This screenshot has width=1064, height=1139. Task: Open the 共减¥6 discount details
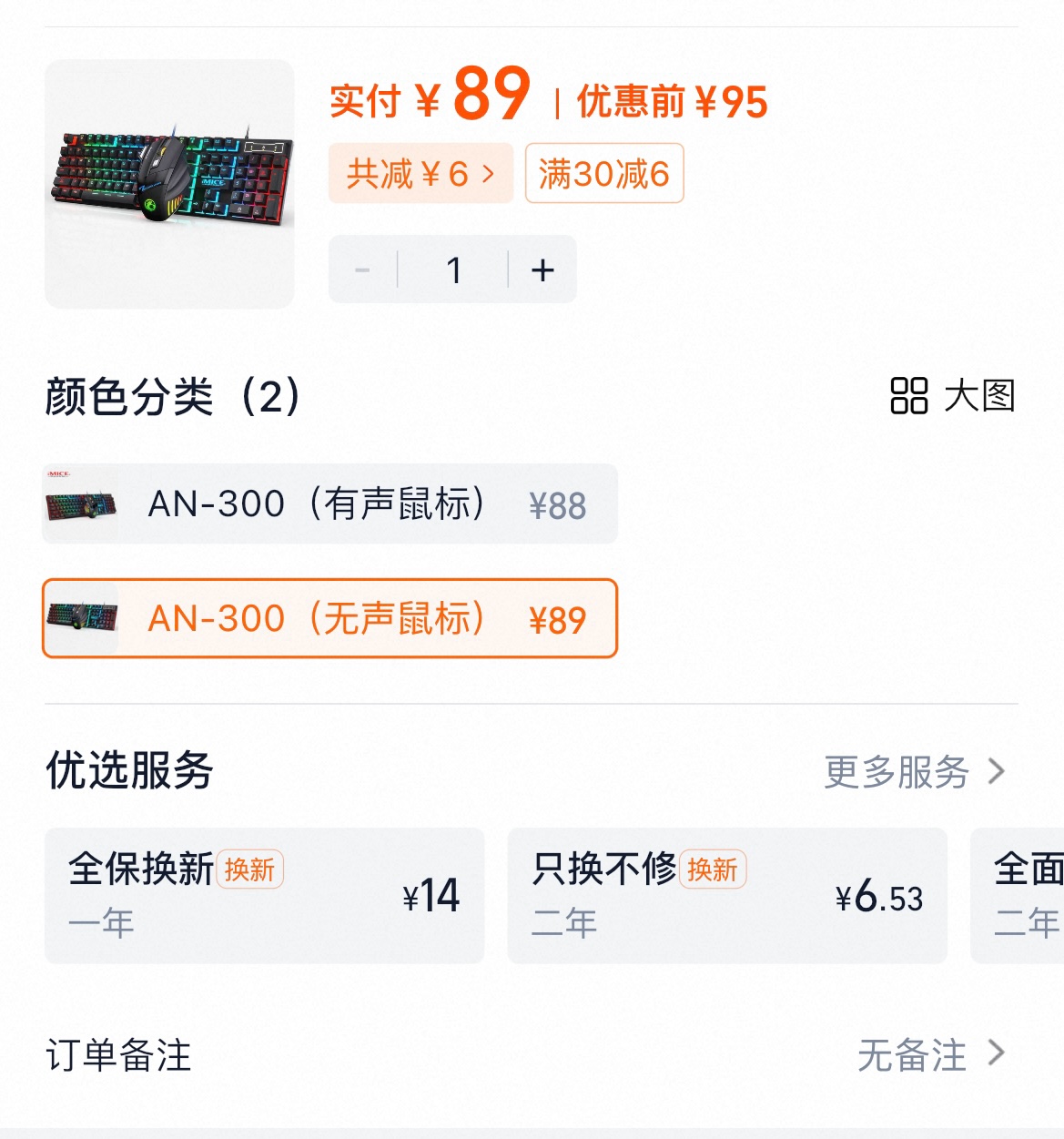[421, 173]
